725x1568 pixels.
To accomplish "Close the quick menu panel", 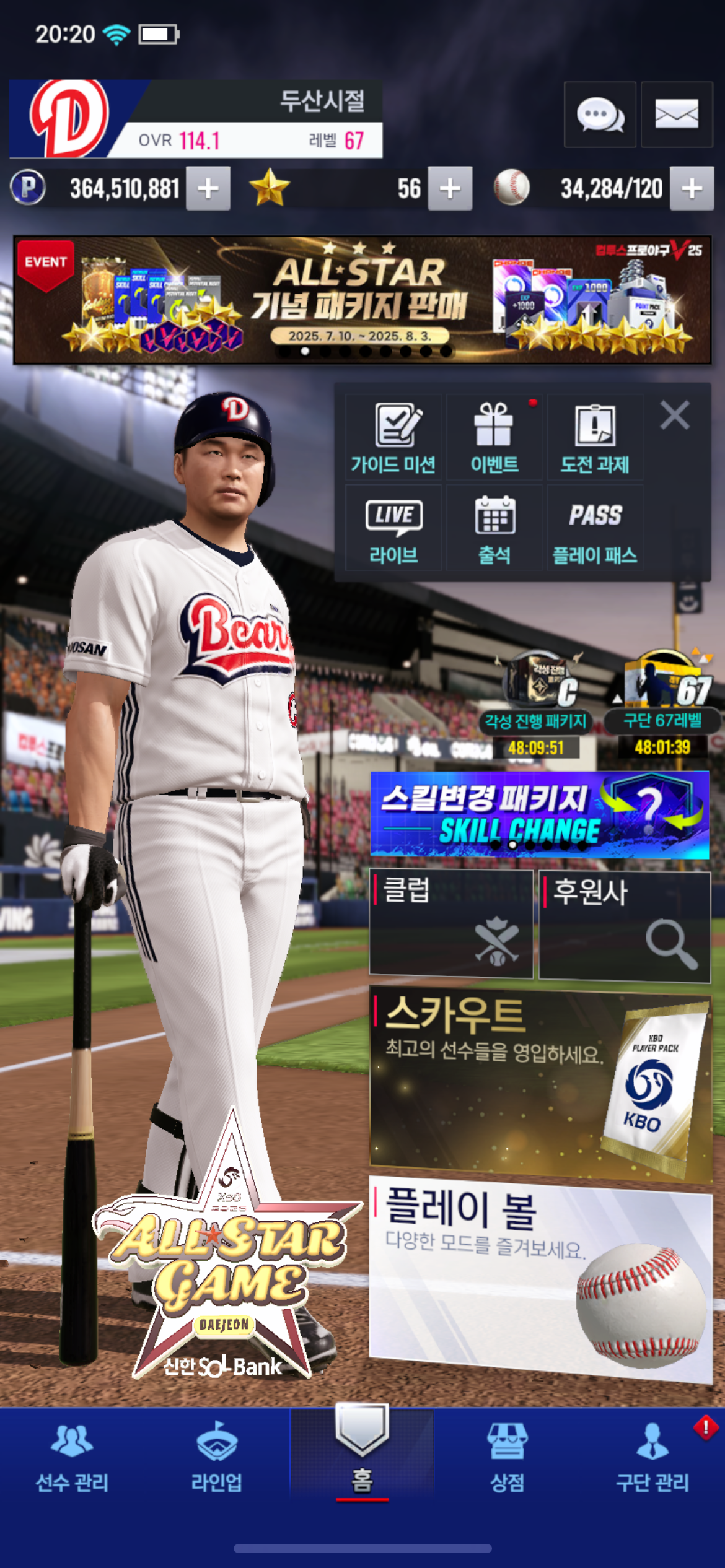I will click(675, 415).
